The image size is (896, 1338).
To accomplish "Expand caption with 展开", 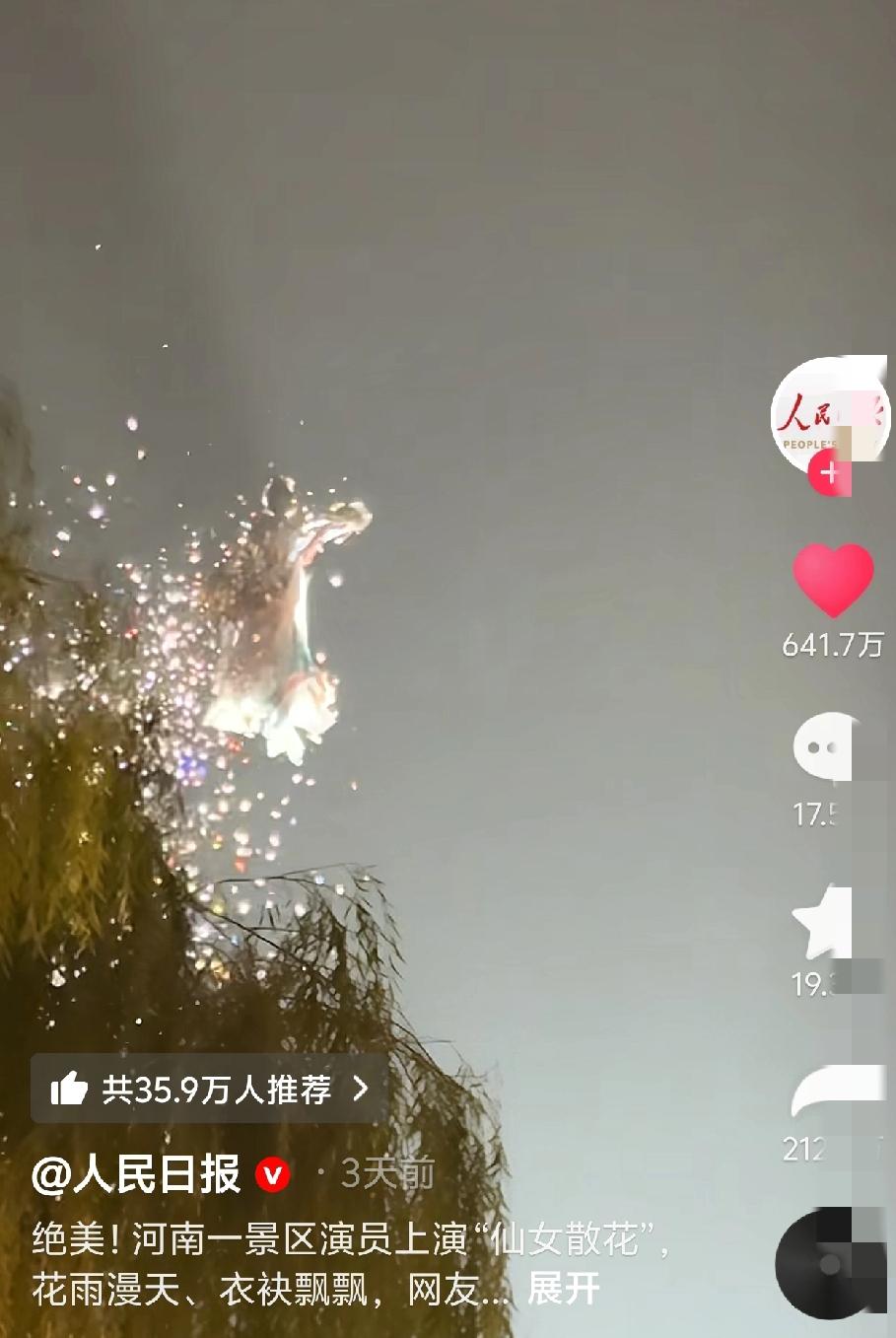I will (563, 1288).
